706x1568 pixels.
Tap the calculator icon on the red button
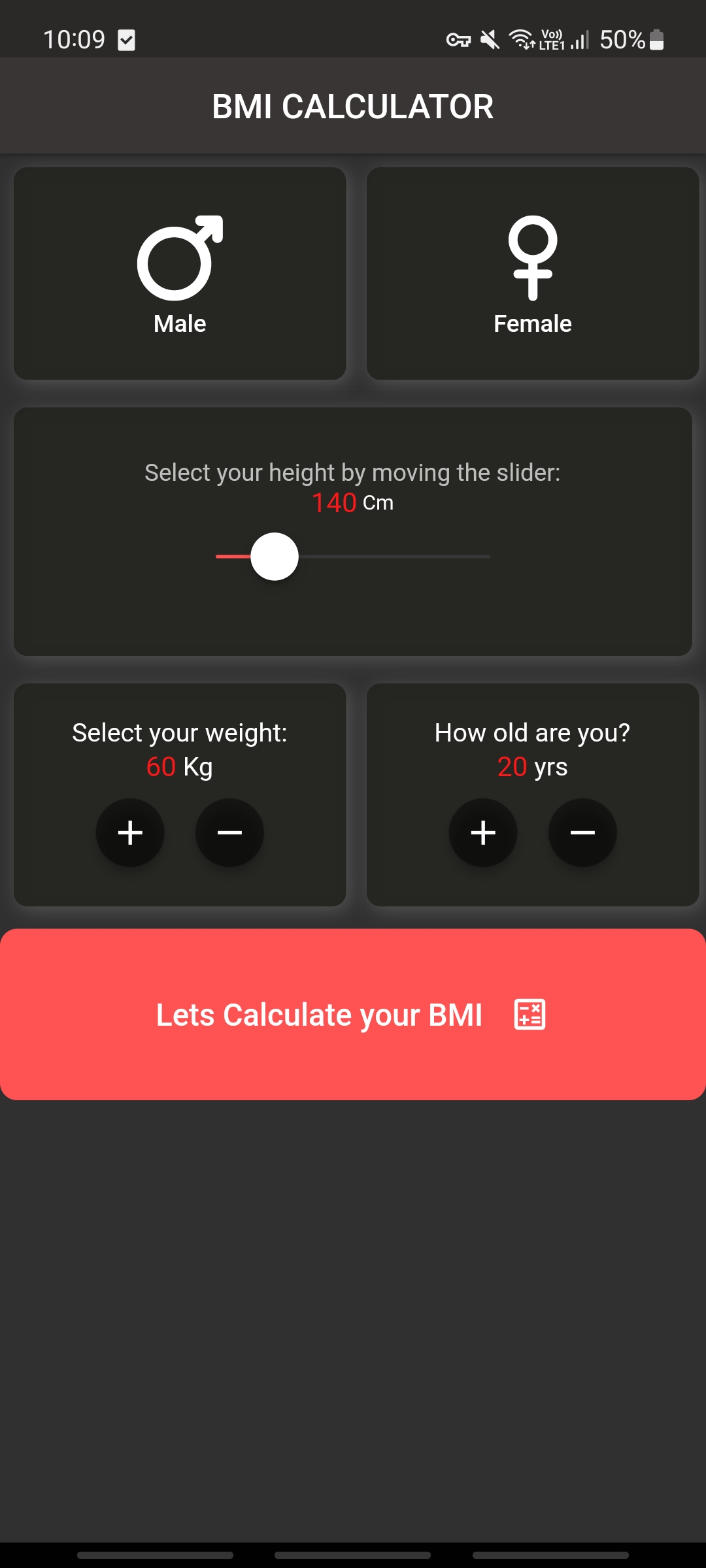coord(529,1014)
